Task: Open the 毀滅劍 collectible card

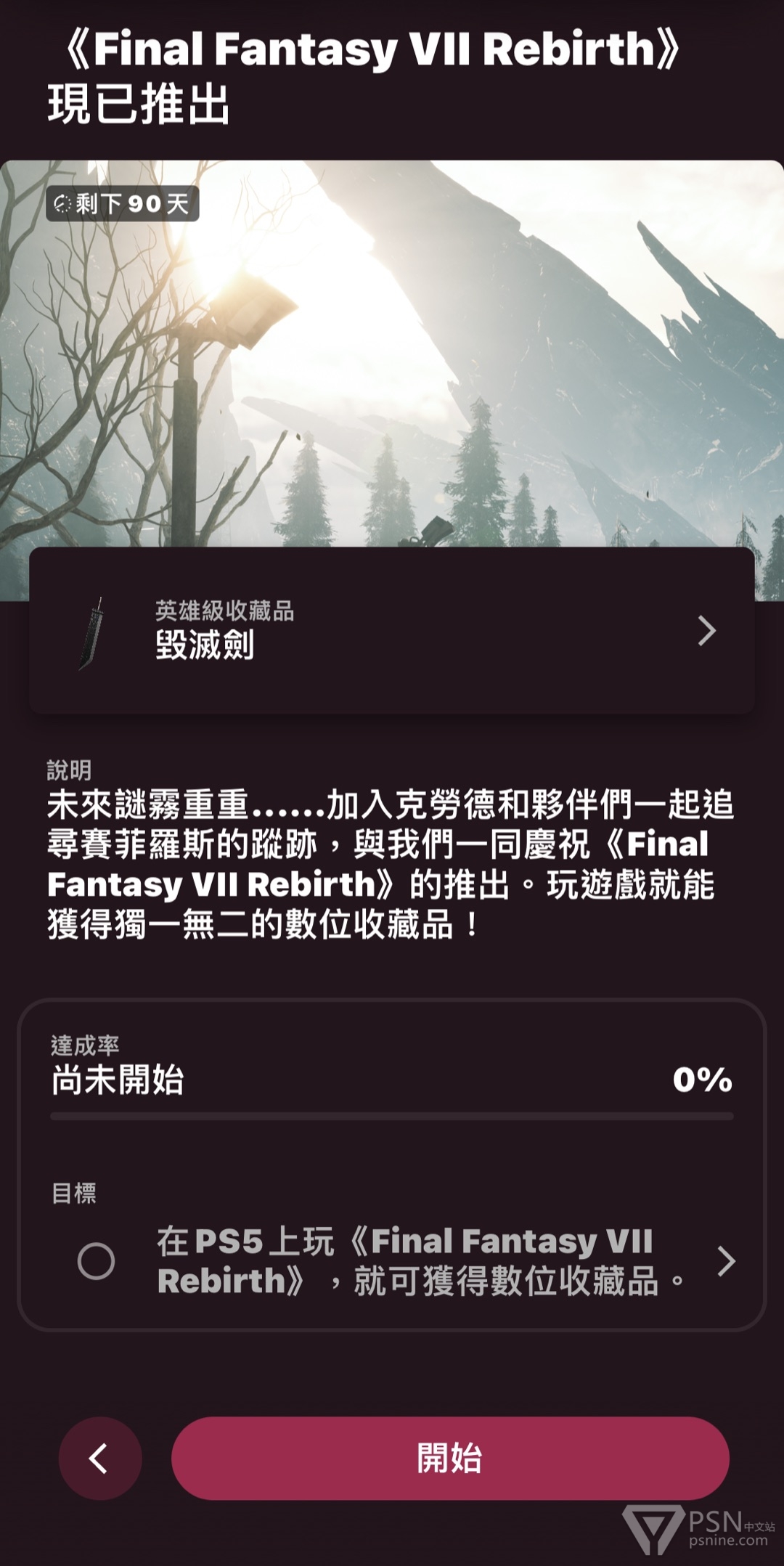Action: pos(392,630)
